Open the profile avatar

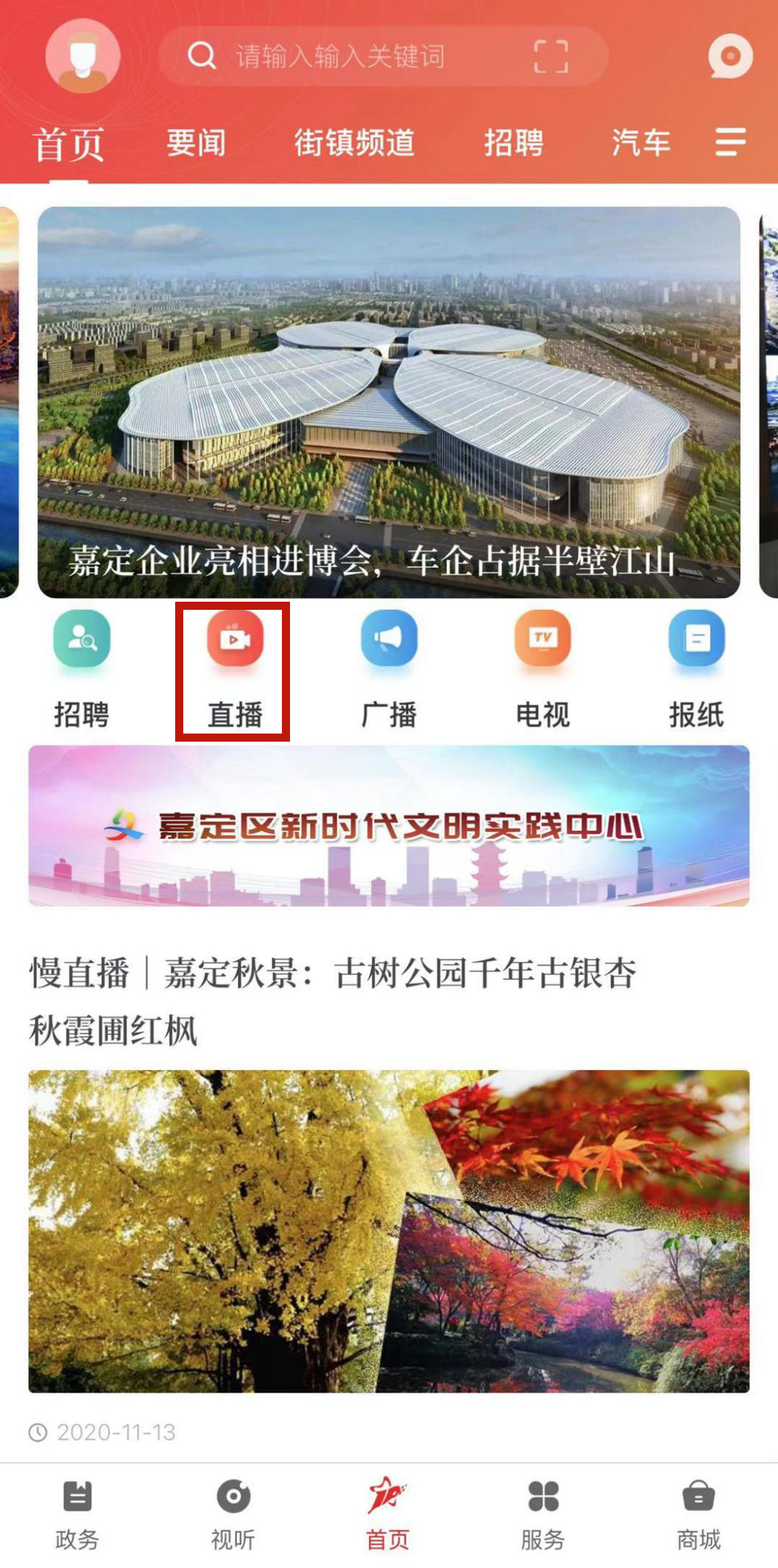pos(82,56)
